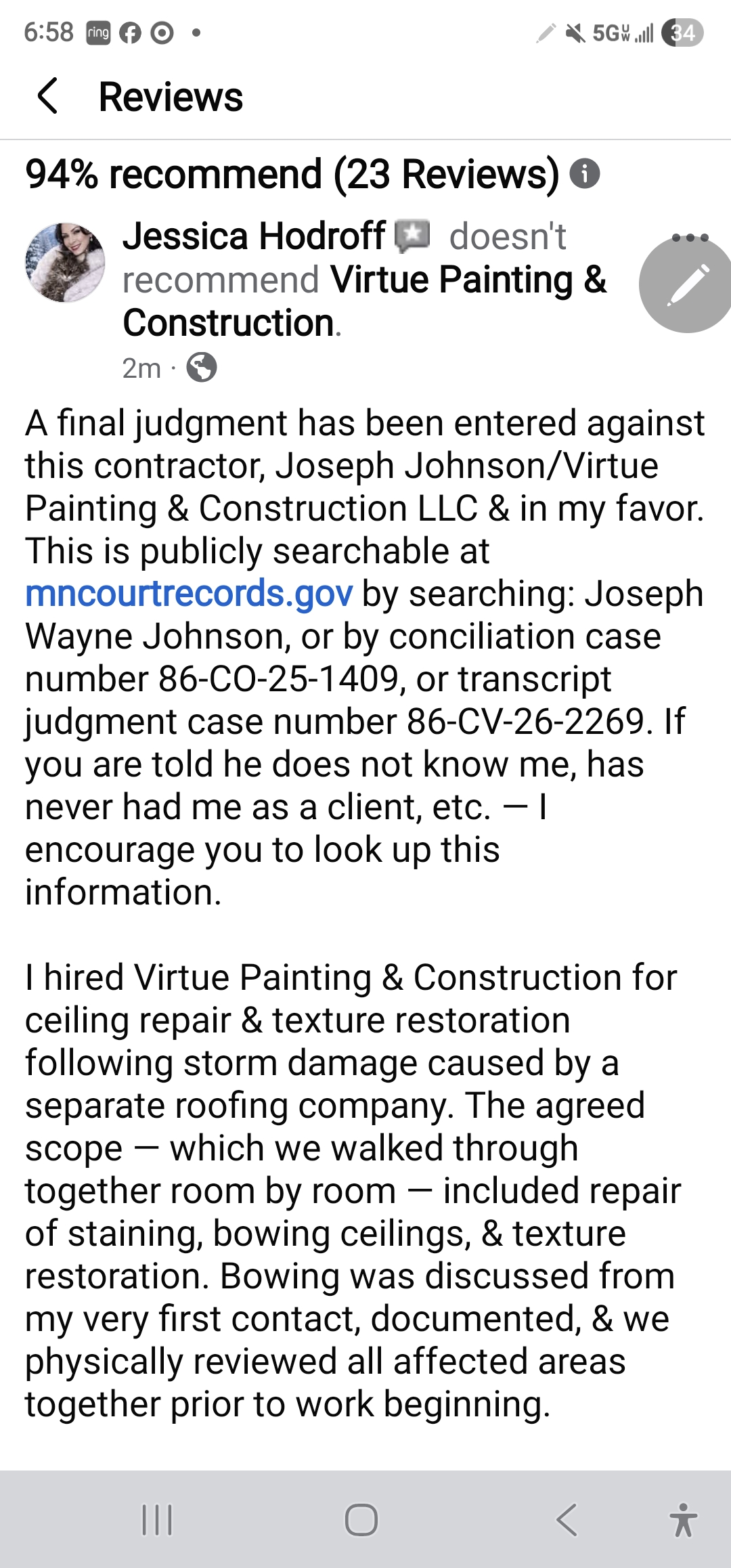Go to the system home screen
This screenshot has width=731, height=1568.
pos(361,1519)
